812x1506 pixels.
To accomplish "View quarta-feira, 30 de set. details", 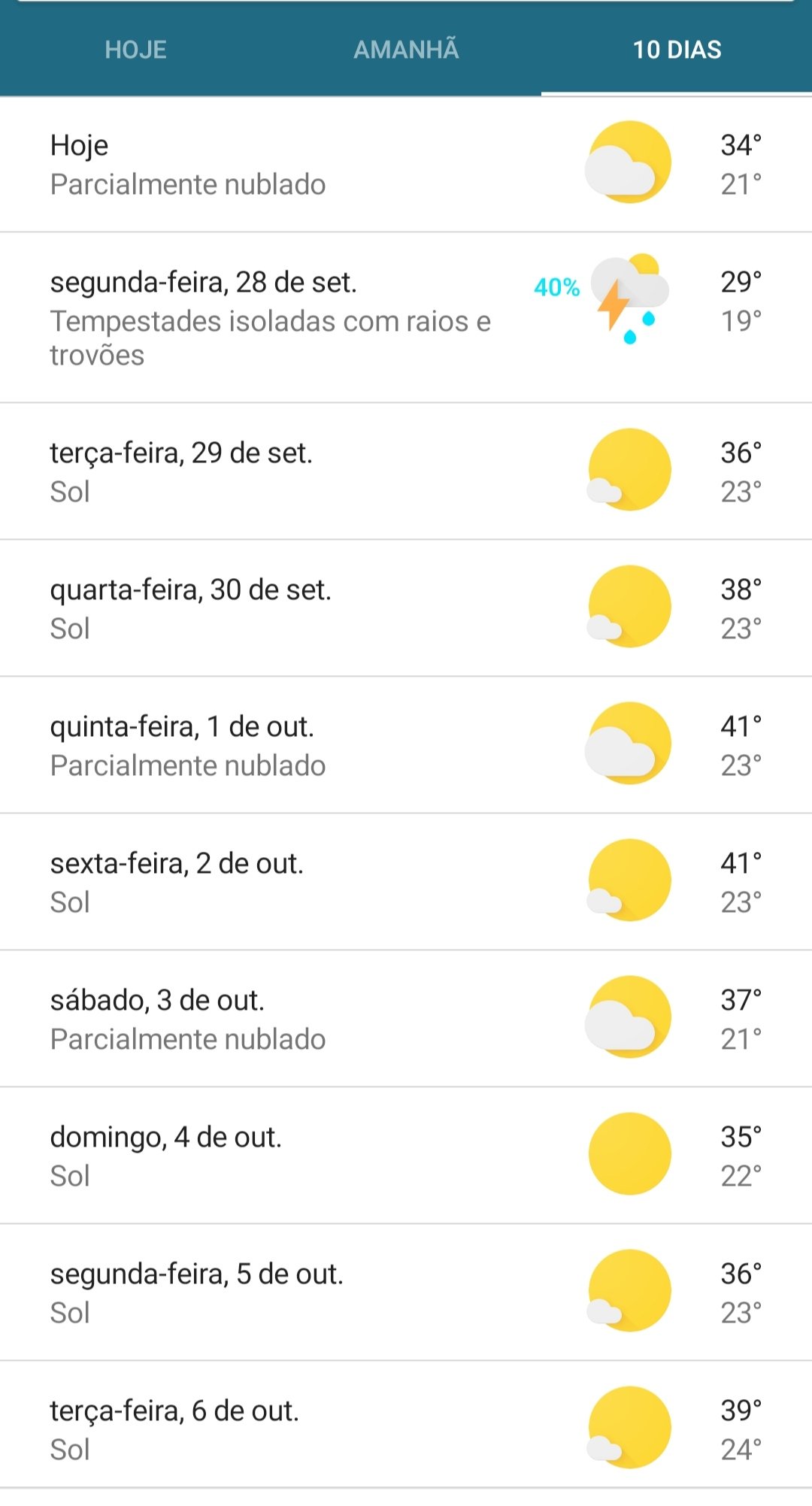I will tap(406, 608).
